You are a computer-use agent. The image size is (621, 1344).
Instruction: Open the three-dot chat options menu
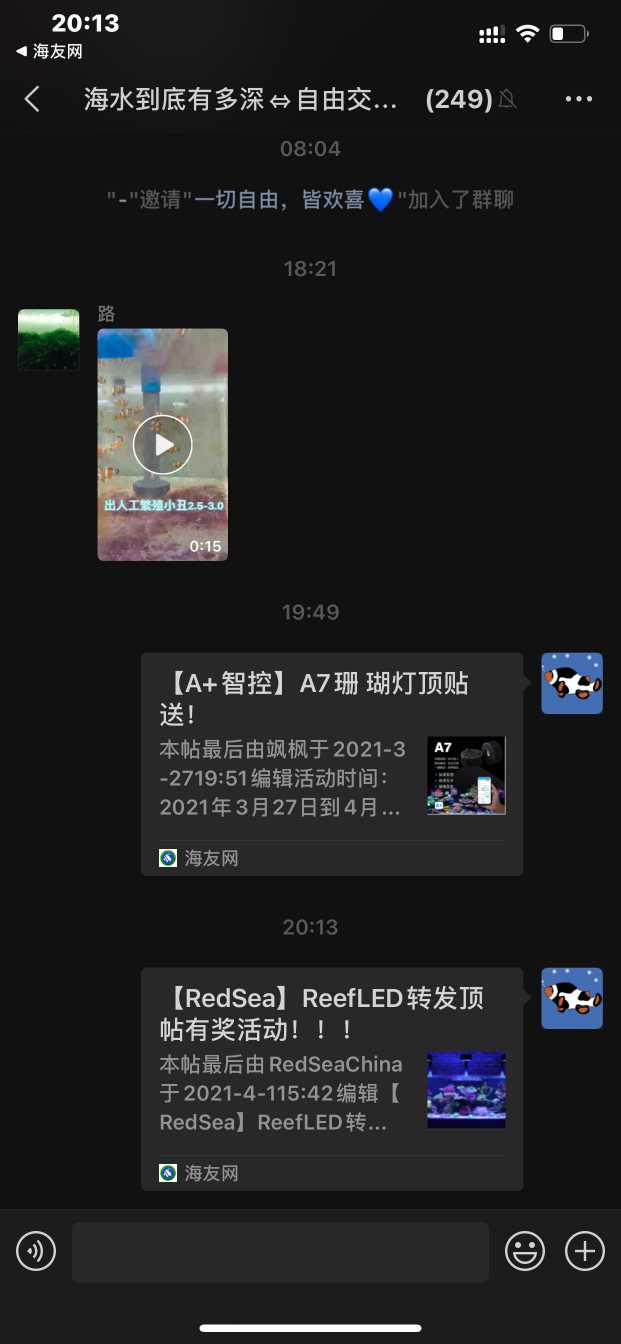579,99
